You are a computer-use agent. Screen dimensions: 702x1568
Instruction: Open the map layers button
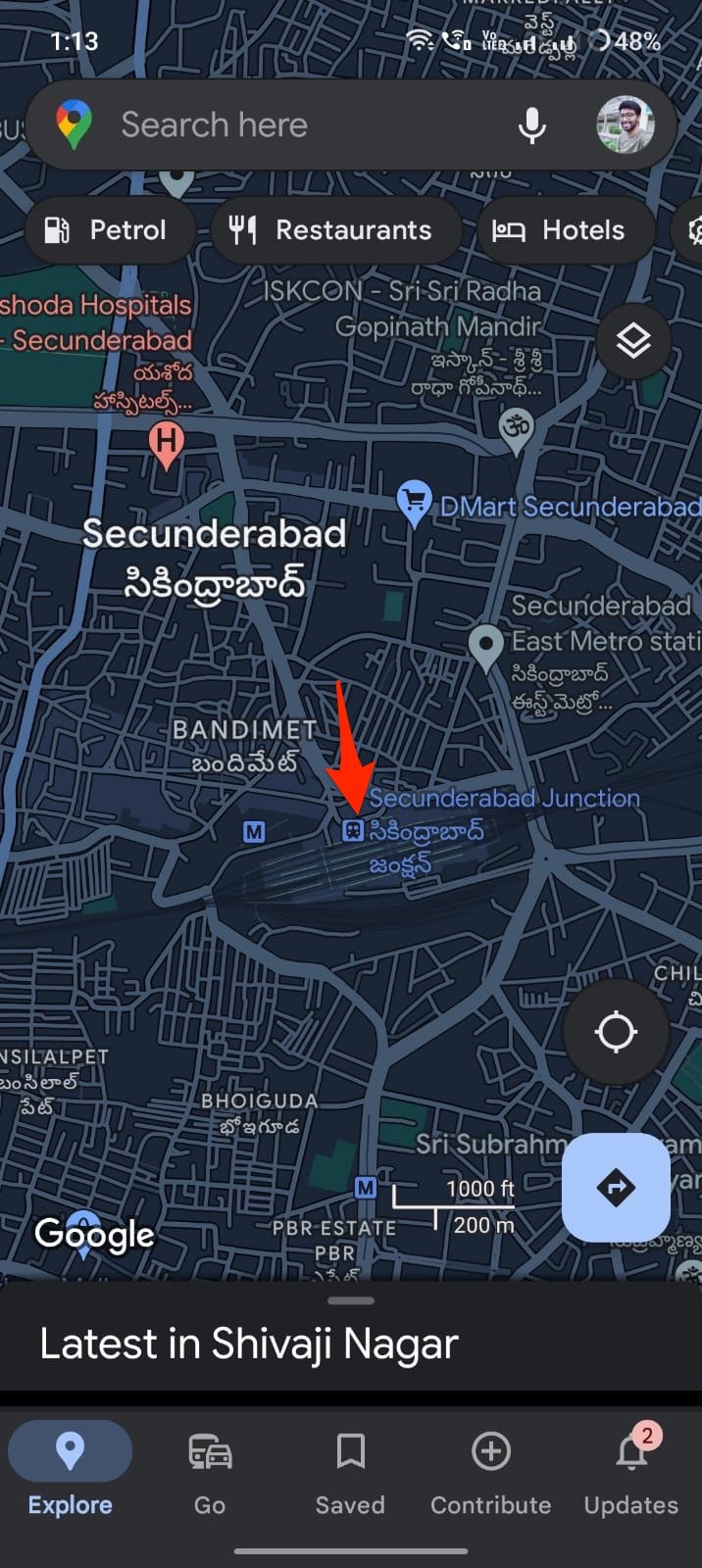click(x=633, y=341)
